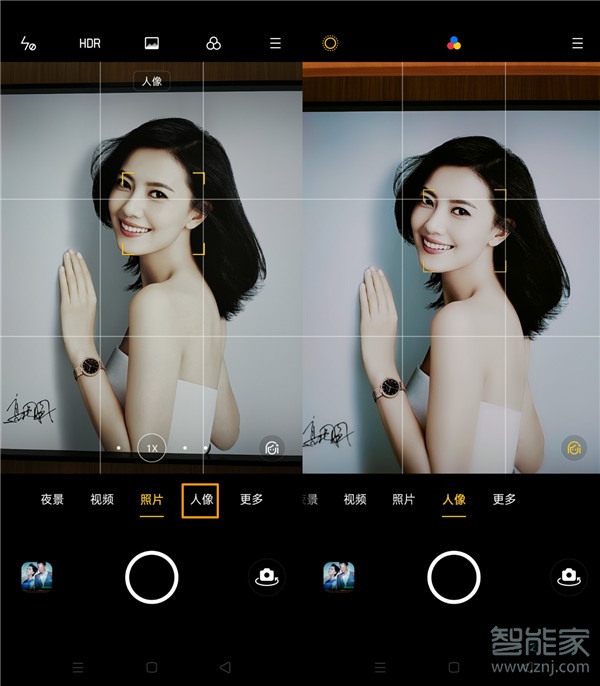Open the picture frame icon option
The height and width of the screenshot is (686, 600).
tap(152, 44)
